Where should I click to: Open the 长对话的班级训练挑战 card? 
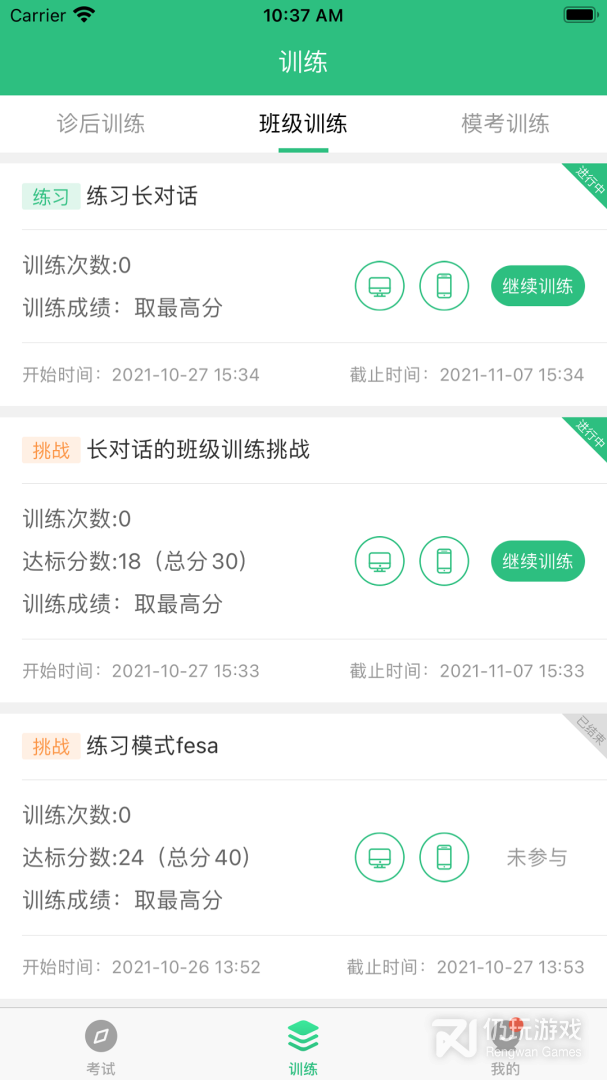click(x=198, y=450)
